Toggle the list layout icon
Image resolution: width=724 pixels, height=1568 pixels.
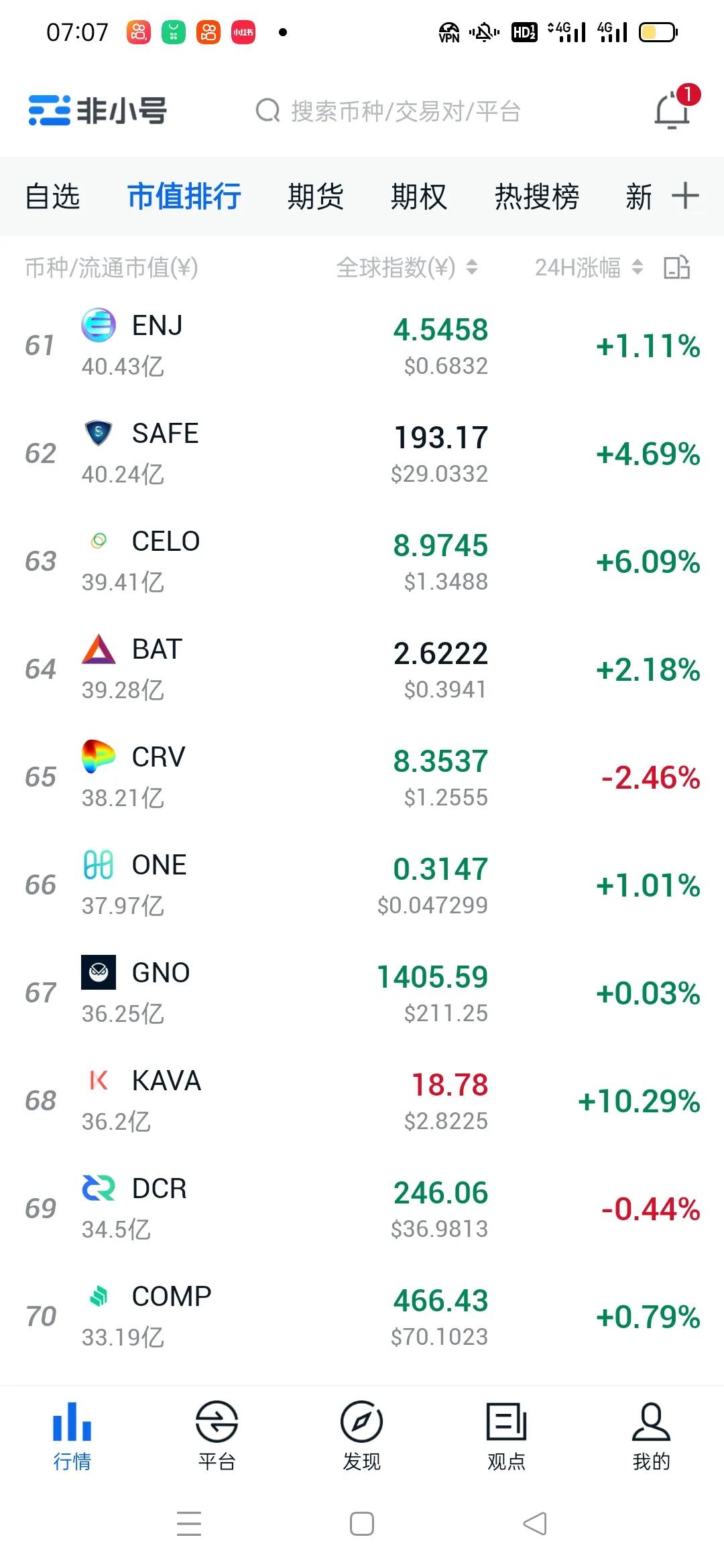[x=677, y=267]
